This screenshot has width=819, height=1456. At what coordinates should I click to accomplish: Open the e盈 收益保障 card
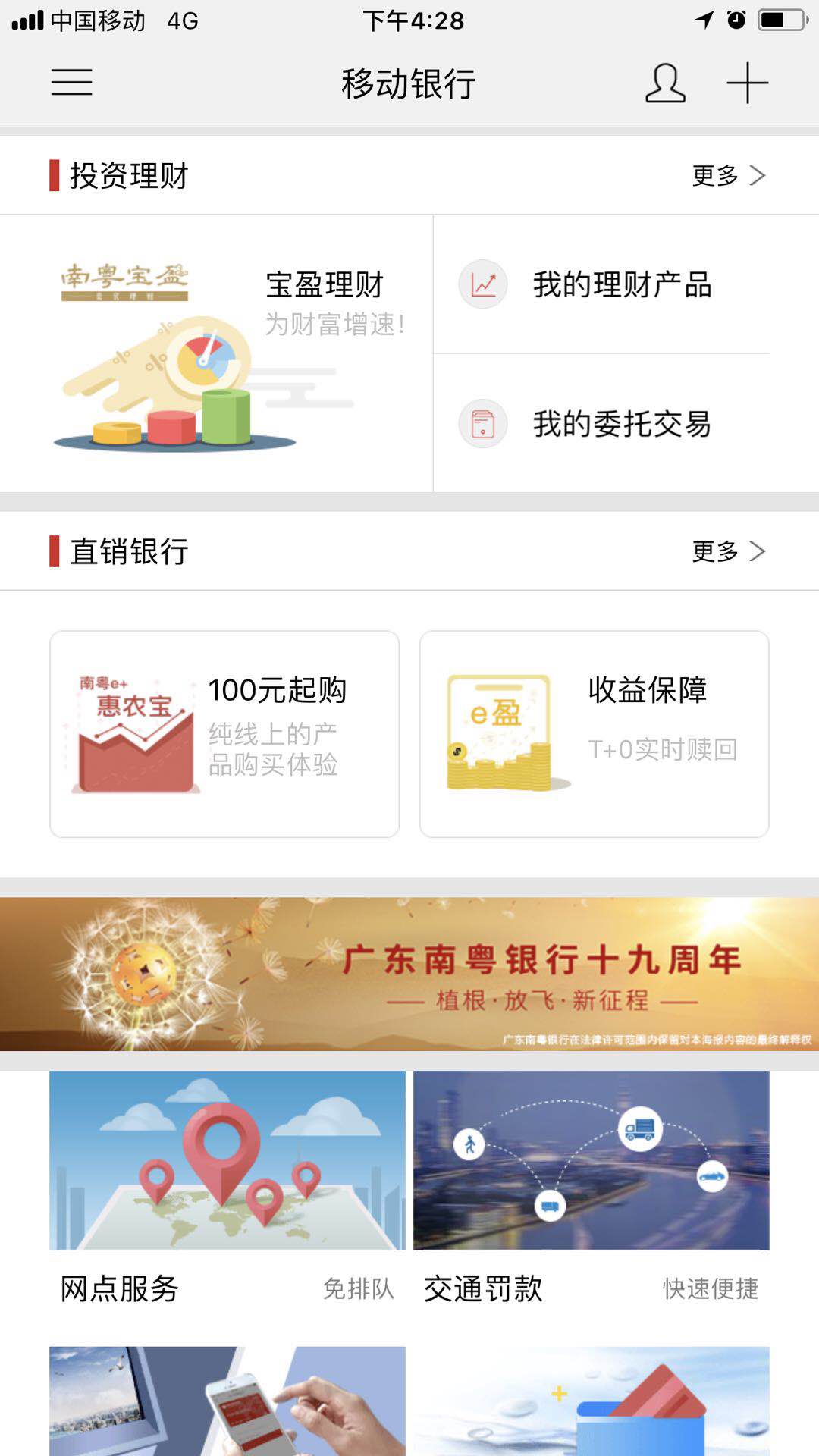pyautogui.click(x=594, y=734)
